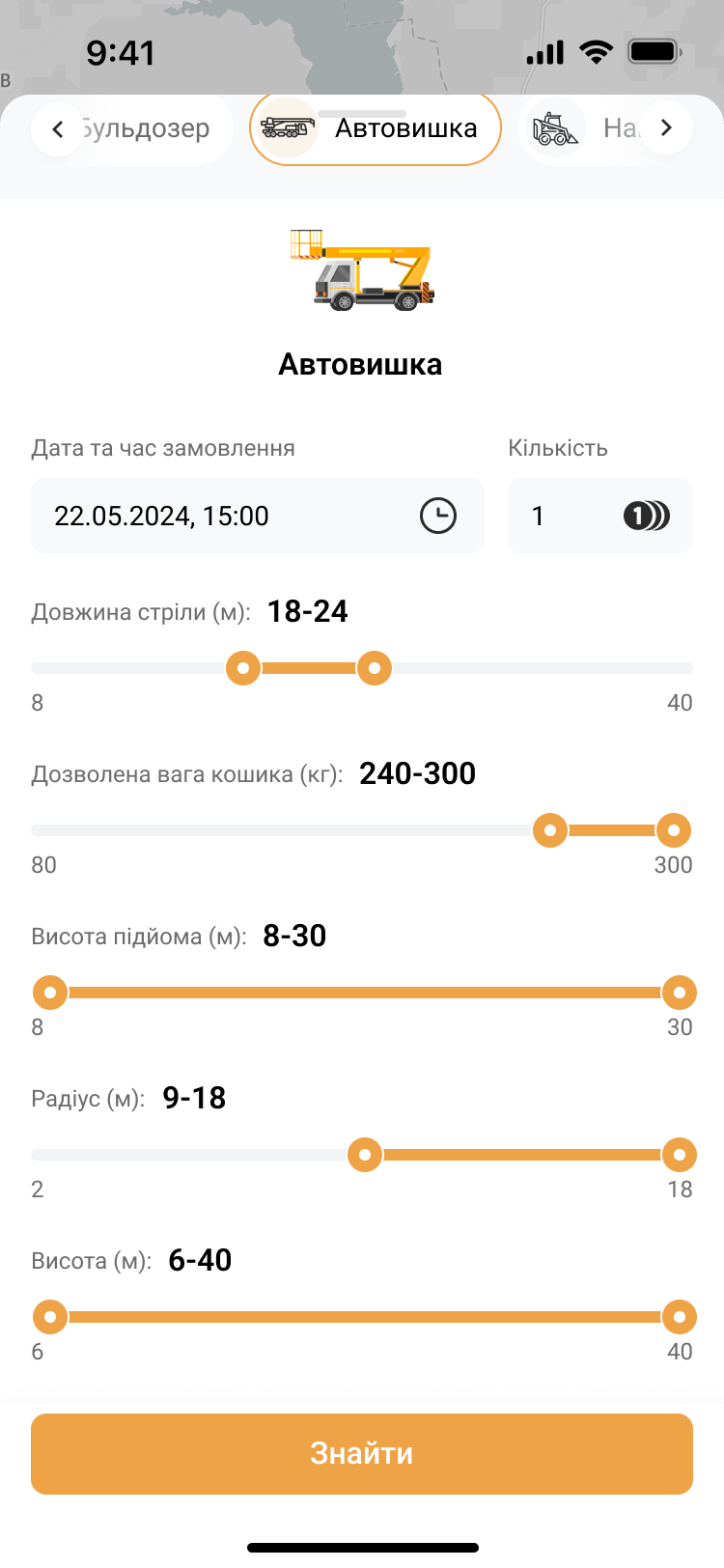Open the date and time order field
This screenshot has height=1568, width=724.
[x=257, y=516]
